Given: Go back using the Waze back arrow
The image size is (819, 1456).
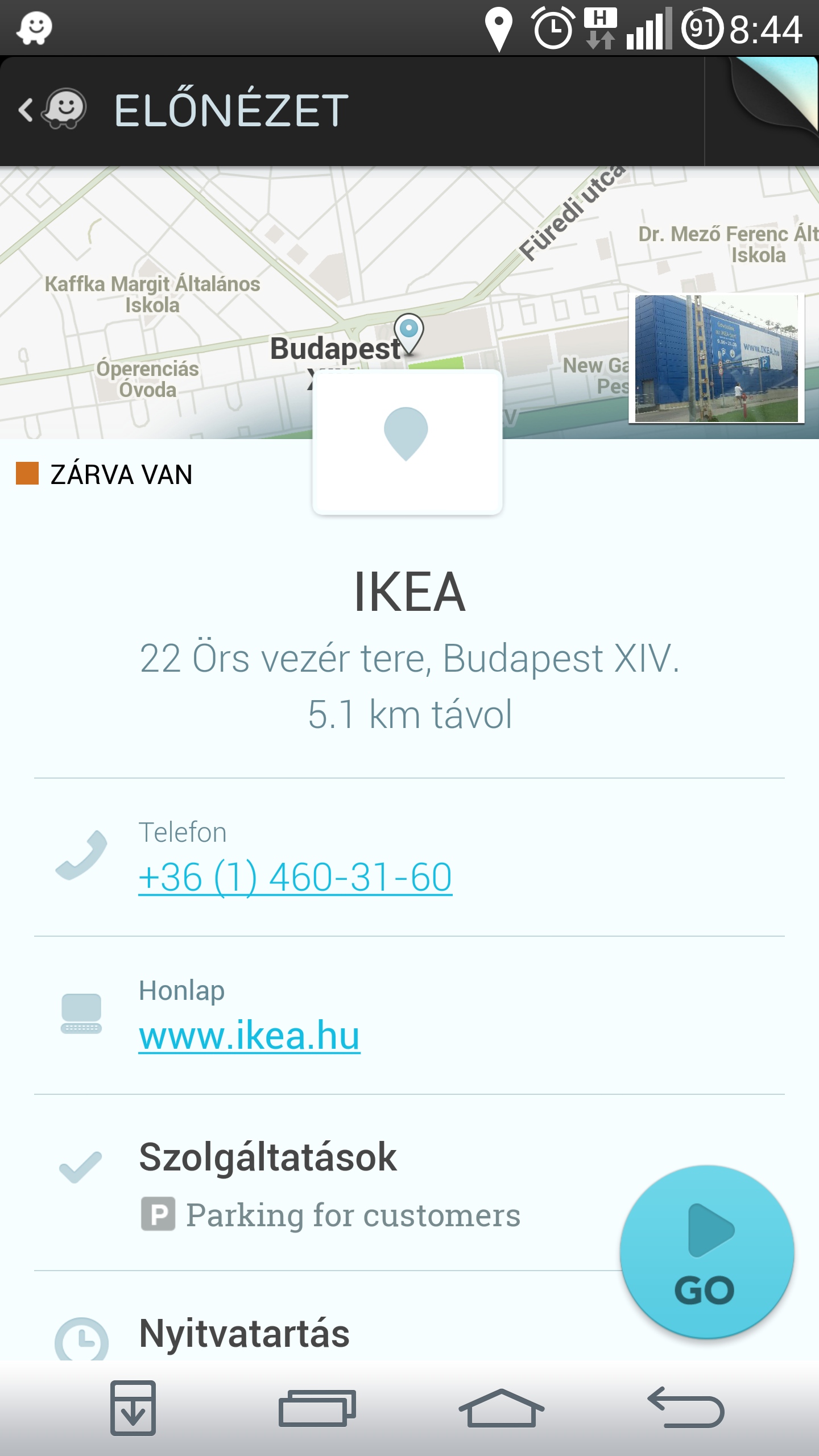Looking at the screenshot, I should pos(52,109).
